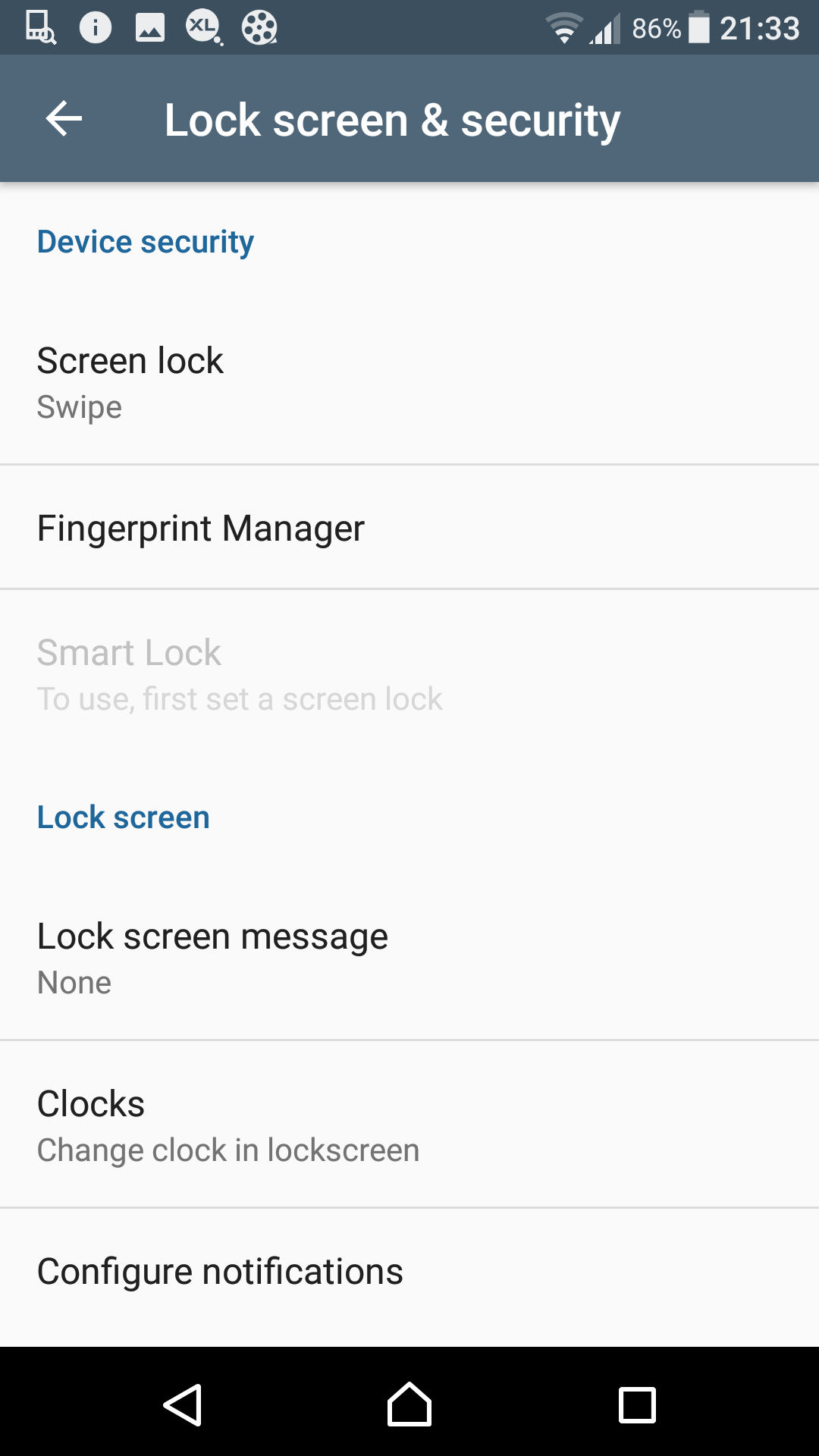Tap the system home button
This screenshot has width=819, height=1456.
[x=409, y=1404]
